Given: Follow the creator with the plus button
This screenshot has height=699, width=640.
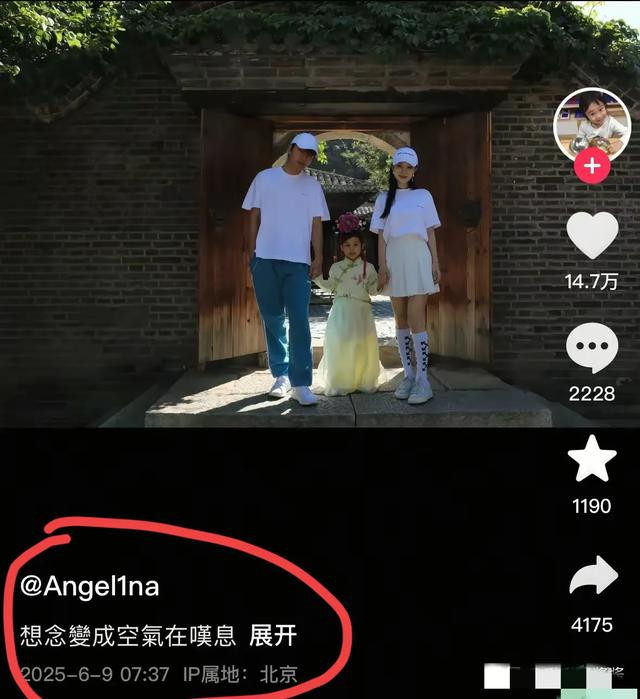Looking at the screenshot, I should coord(592,166).
